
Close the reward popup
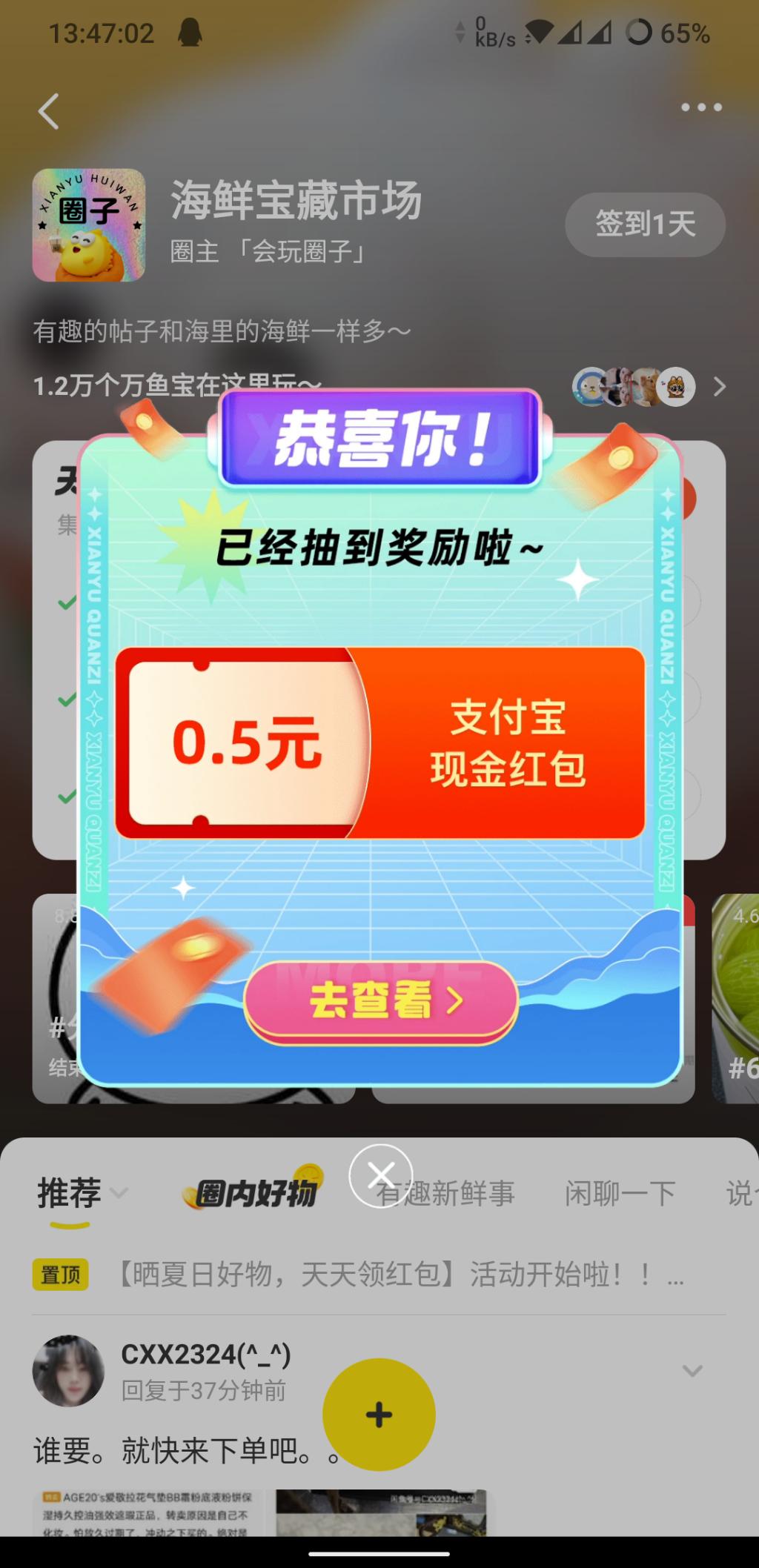[381, 1175]
